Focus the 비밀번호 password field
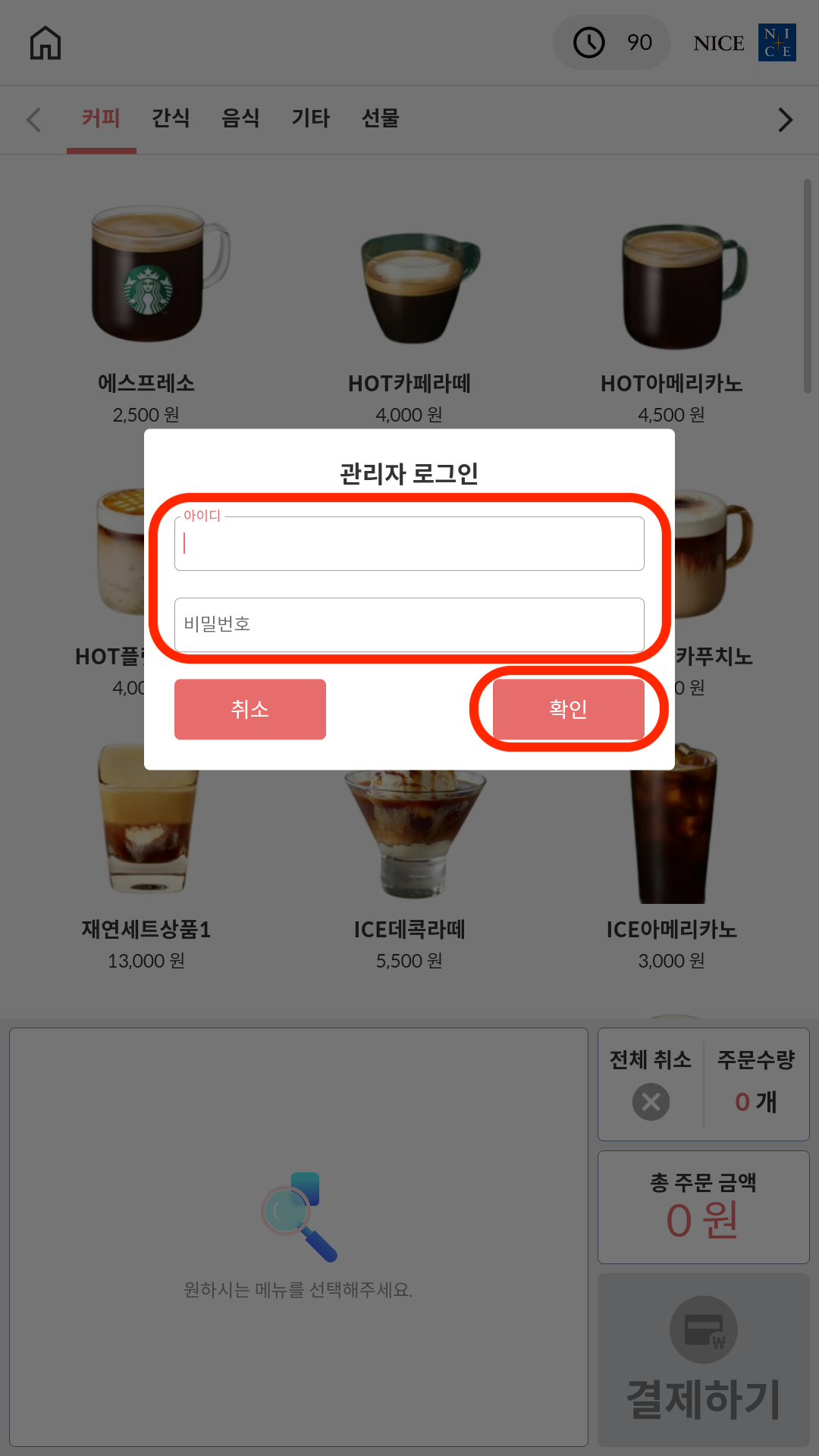This screenshot has height=1456, width=819. point(409,624)
